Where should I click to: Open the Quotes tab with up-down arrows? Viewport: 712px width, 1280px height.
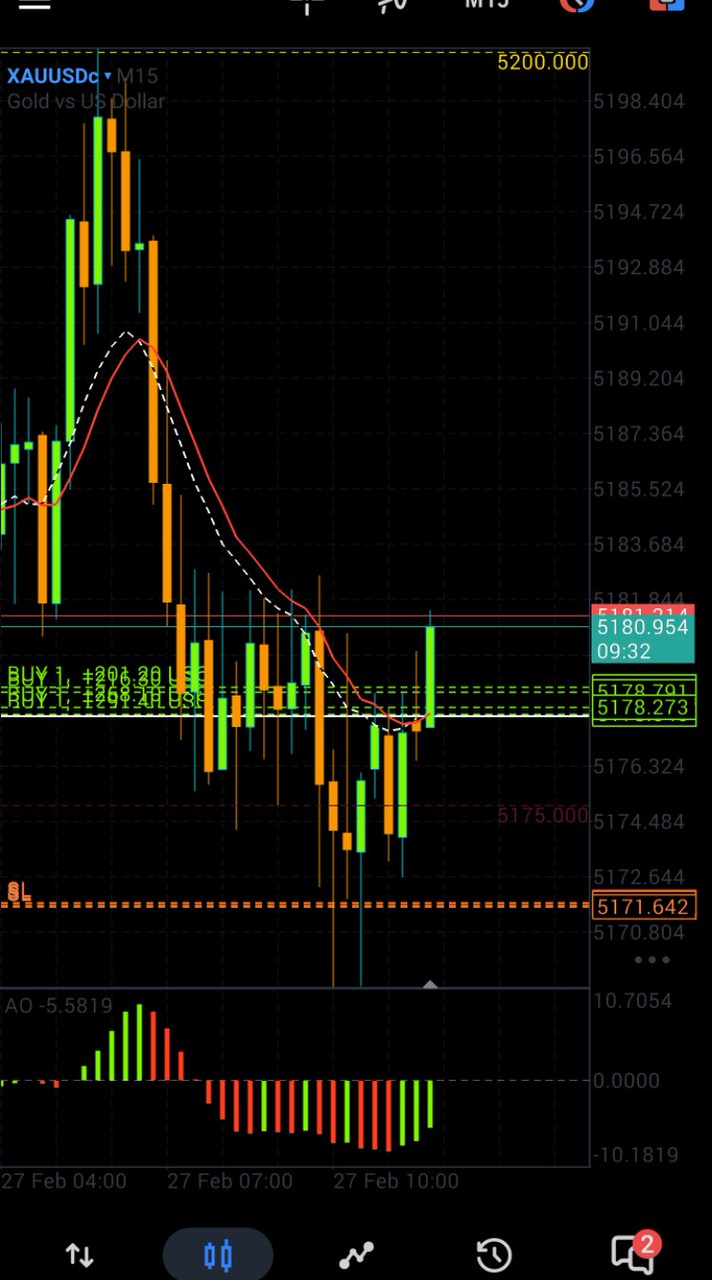click(79, 1255)
